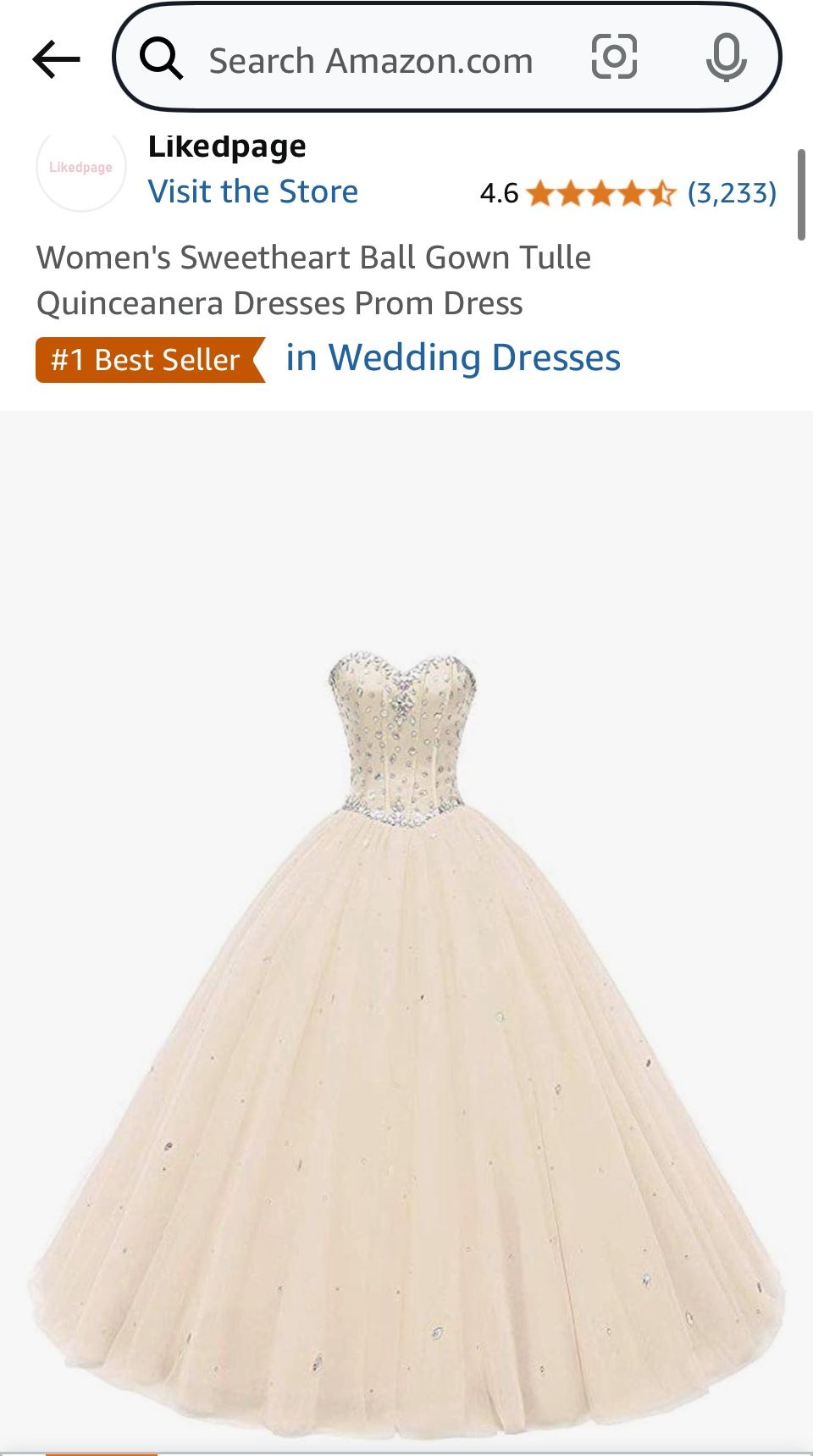Visit the Likedpage store

(x=252, y=191)
